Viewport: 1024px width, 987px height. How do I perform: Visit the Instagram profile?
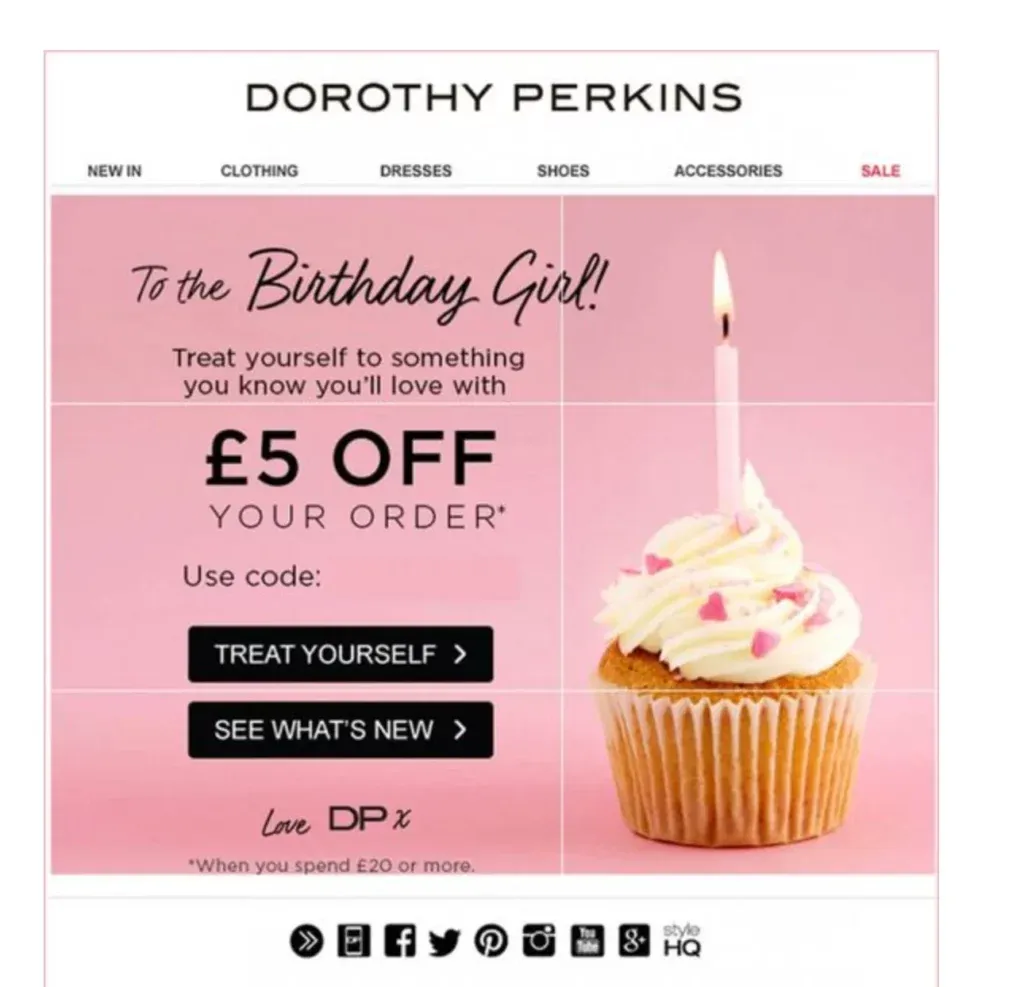[539, 941]
